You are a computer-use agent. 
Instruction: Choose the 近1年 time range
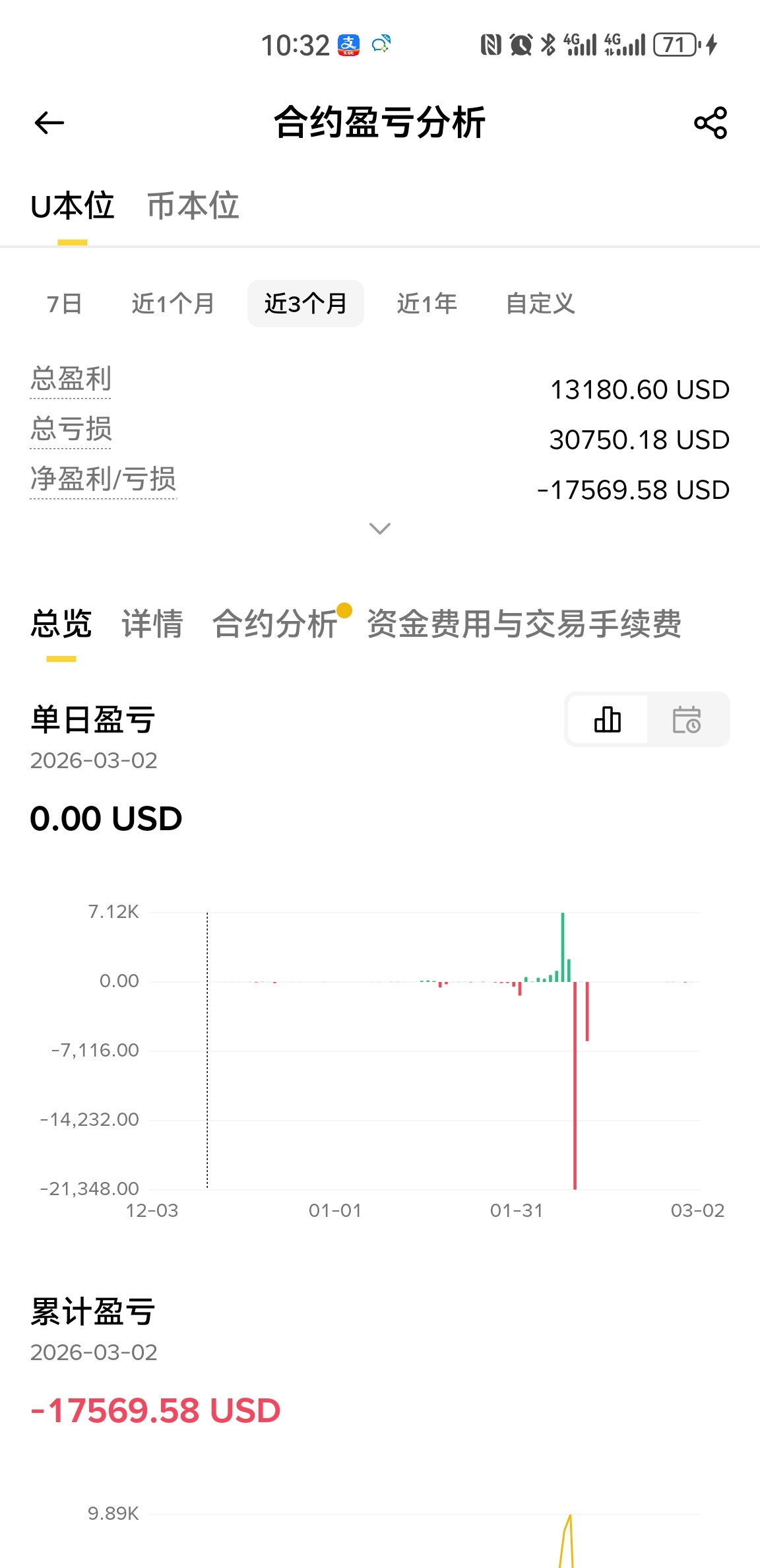[427, 304]
